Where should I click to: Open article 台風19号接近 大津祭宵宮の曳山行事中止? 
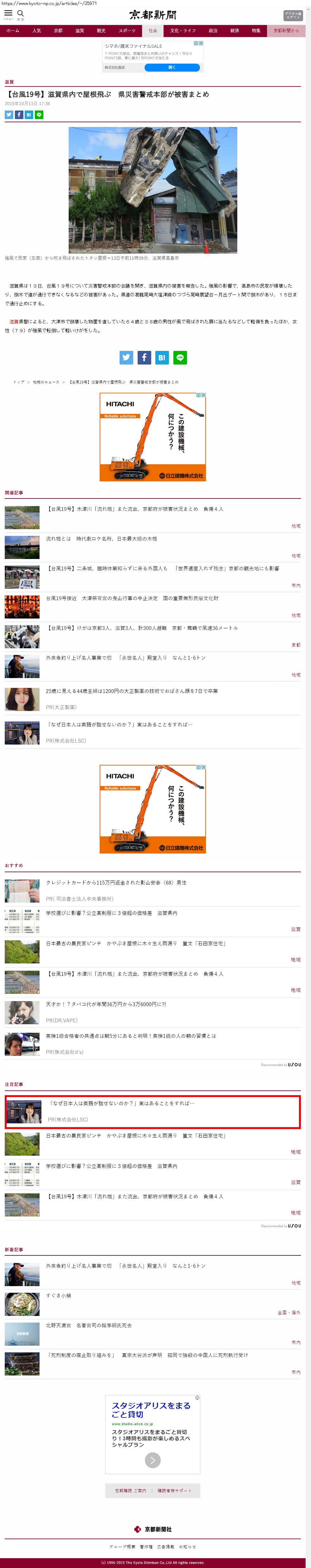point(132,598)
